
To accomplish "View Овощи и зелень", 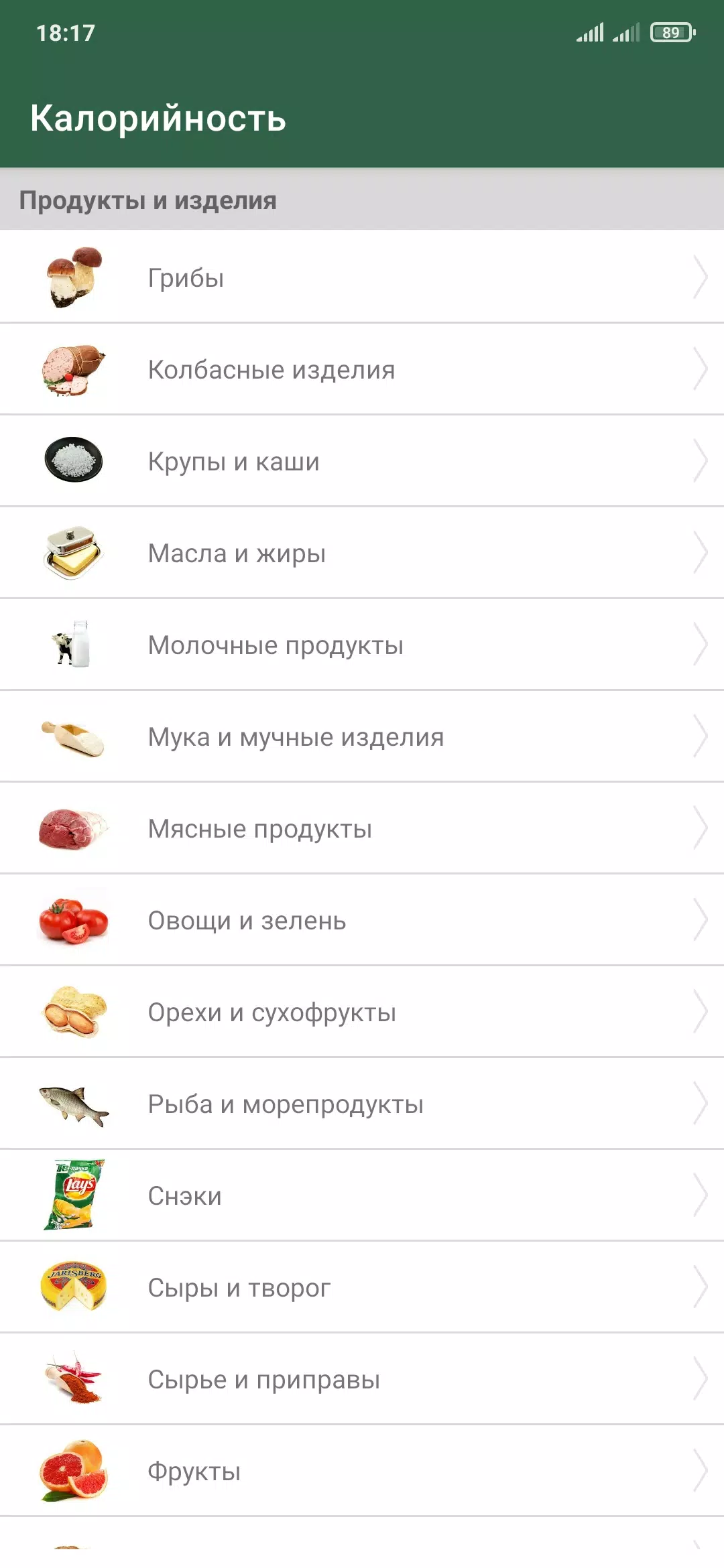I will (x=362, y=920).
